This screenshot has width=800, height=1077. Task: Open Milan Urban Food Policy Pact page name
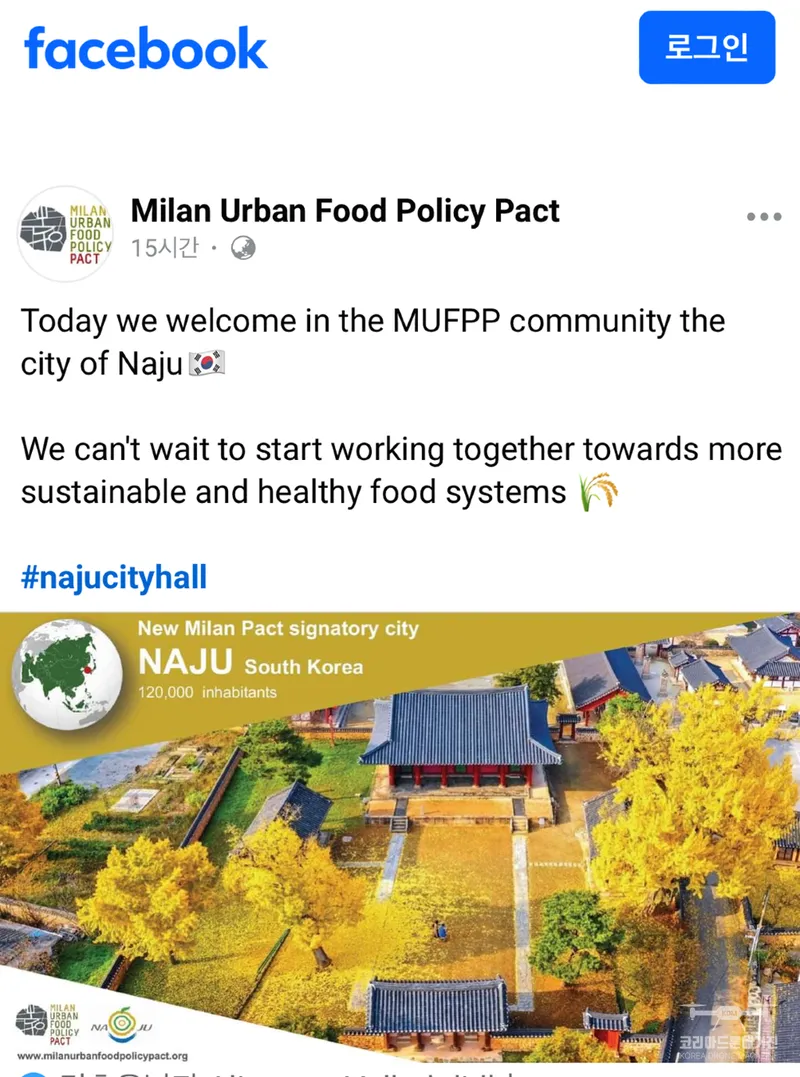point(345,211)
